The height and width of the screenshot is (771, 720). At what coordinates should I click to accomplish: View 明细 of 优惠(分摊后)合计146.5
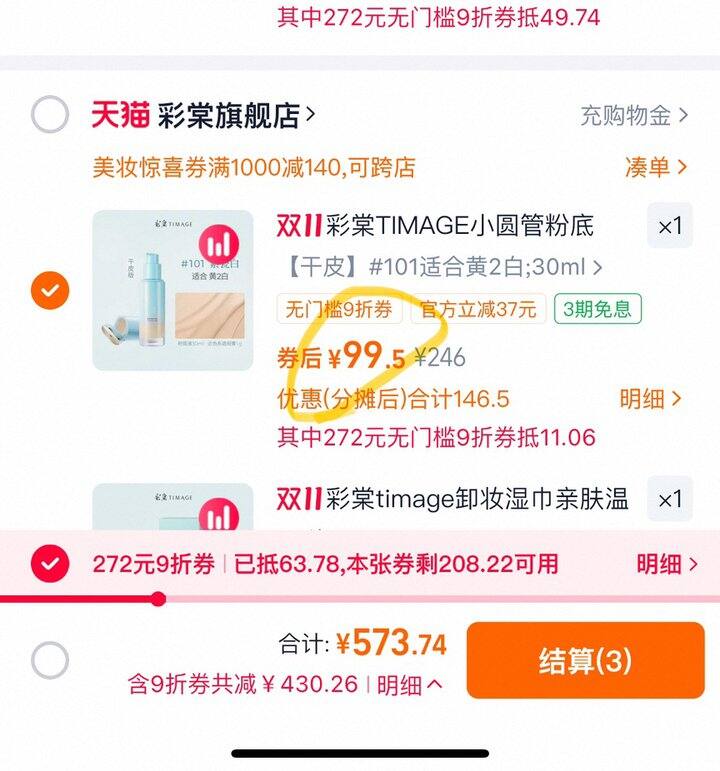[650, 399]
